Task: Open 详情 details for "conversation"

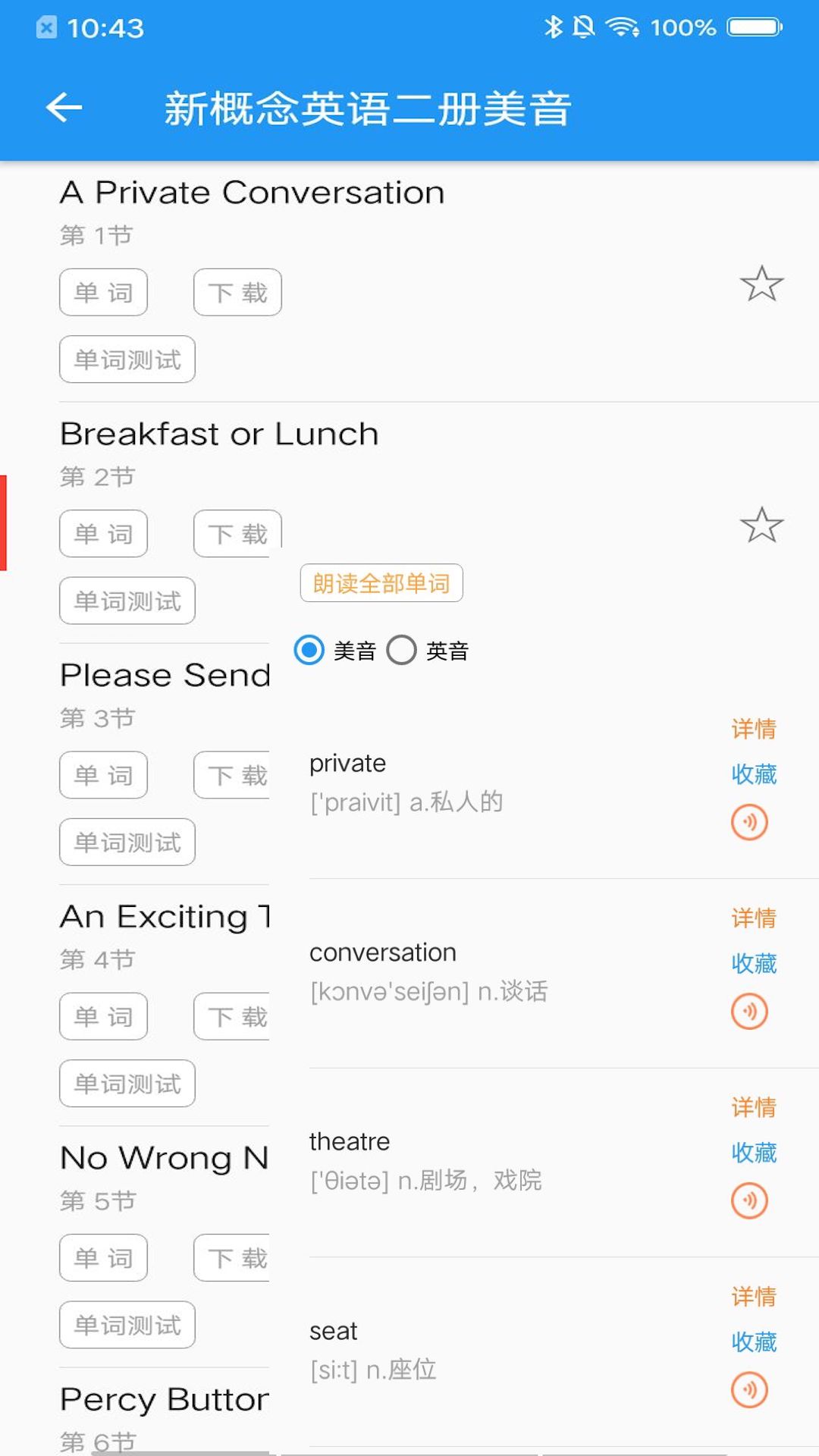Action: 752,918
